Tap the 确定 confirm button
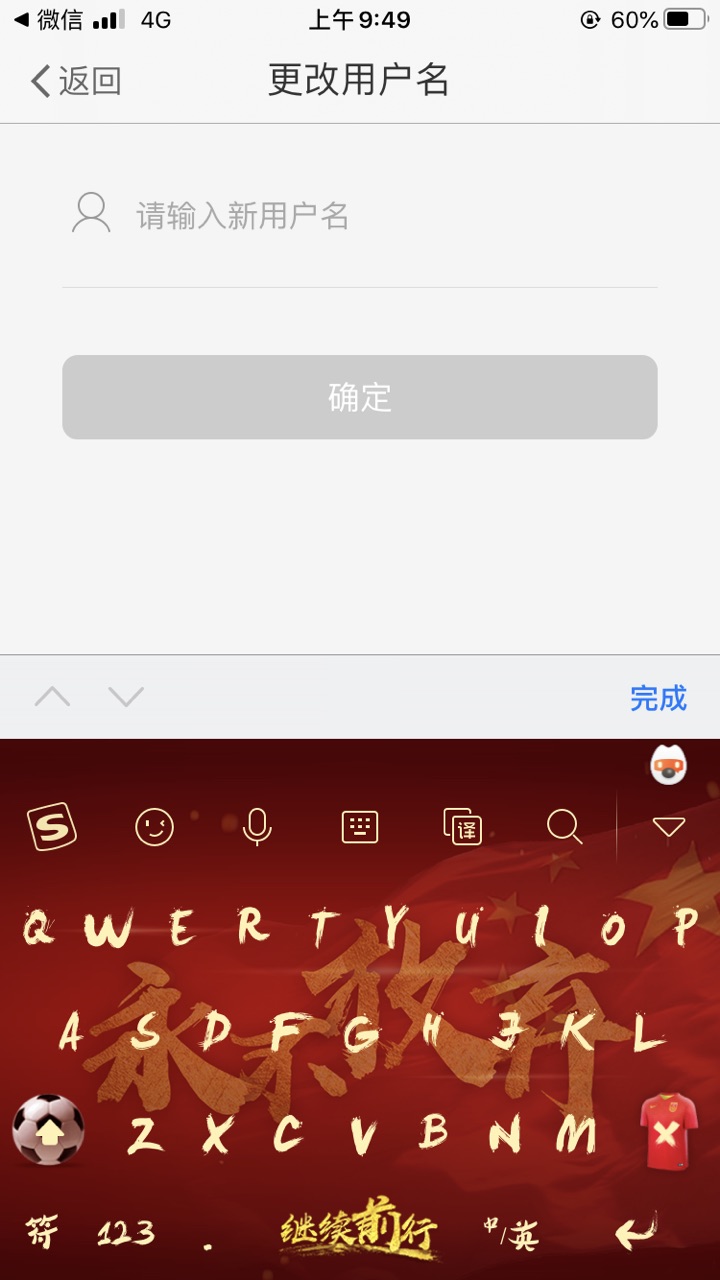Viewport: 720px width, 1280px height. [x=360, y=397]
